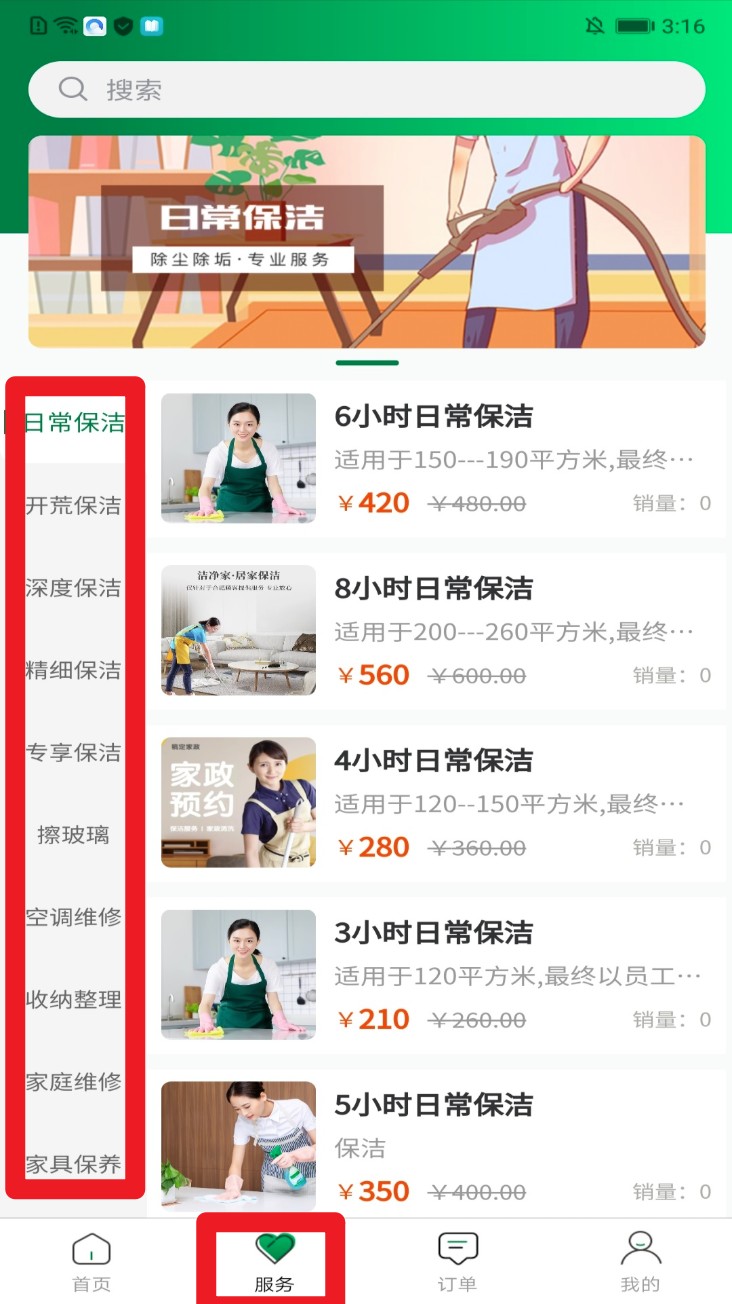This screenshot has width=732, height=1304.
Task: Open the 日常保洁 promotional banner
Action: pyautogui.click(x=366, y=242)
